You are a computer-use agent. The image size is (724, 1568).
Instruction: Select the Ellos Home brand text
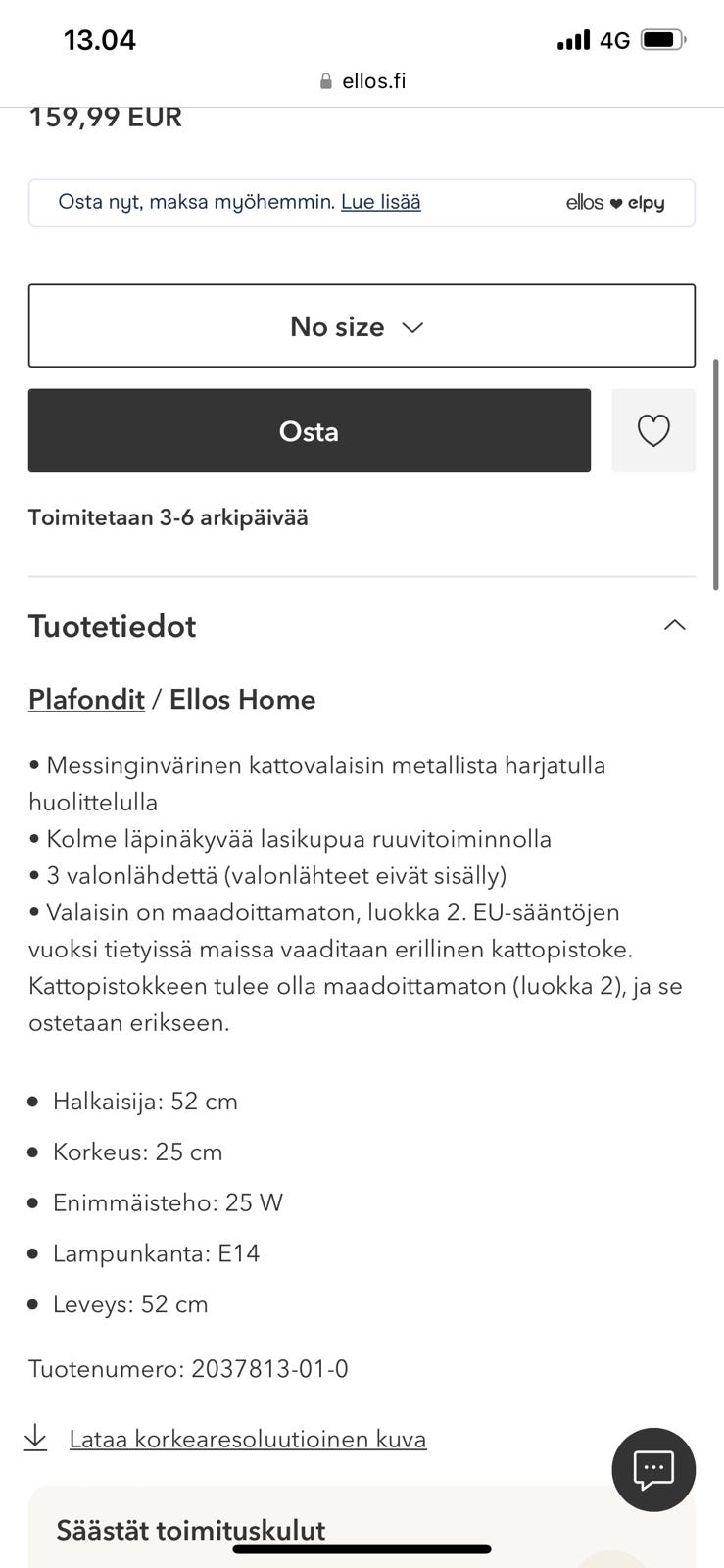click(x=241, y=699)
